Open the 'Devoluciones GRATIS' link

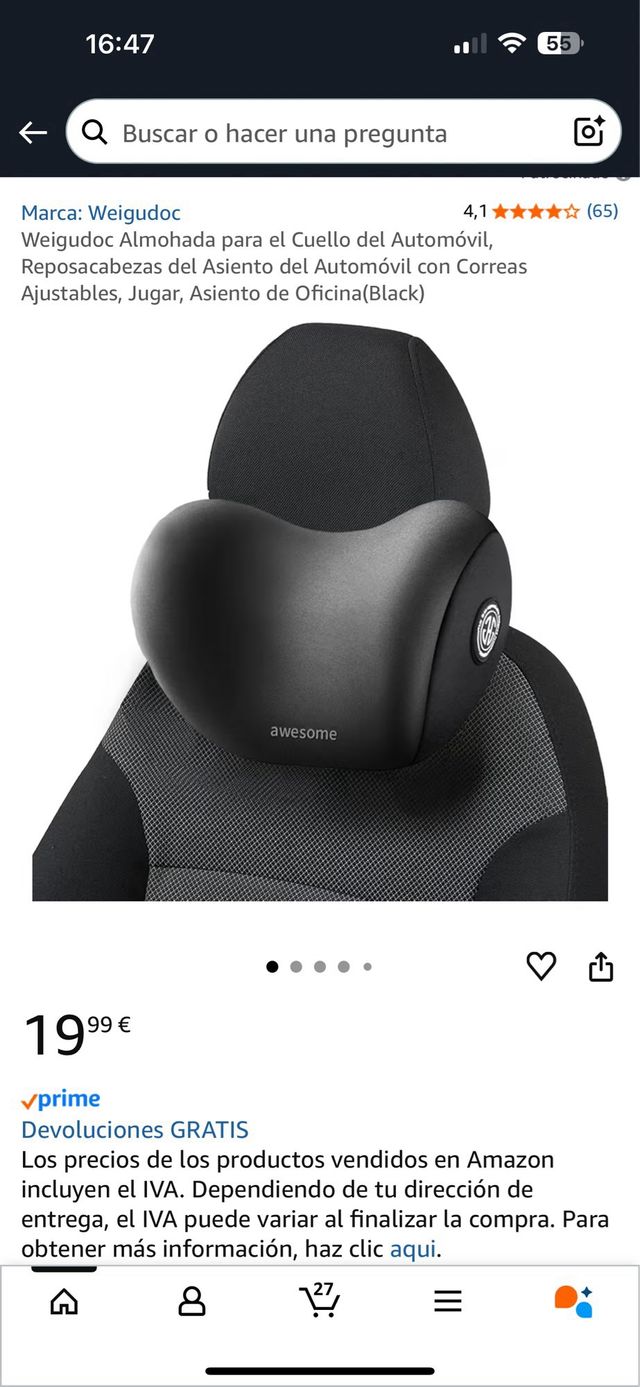tap(135, 1130)
